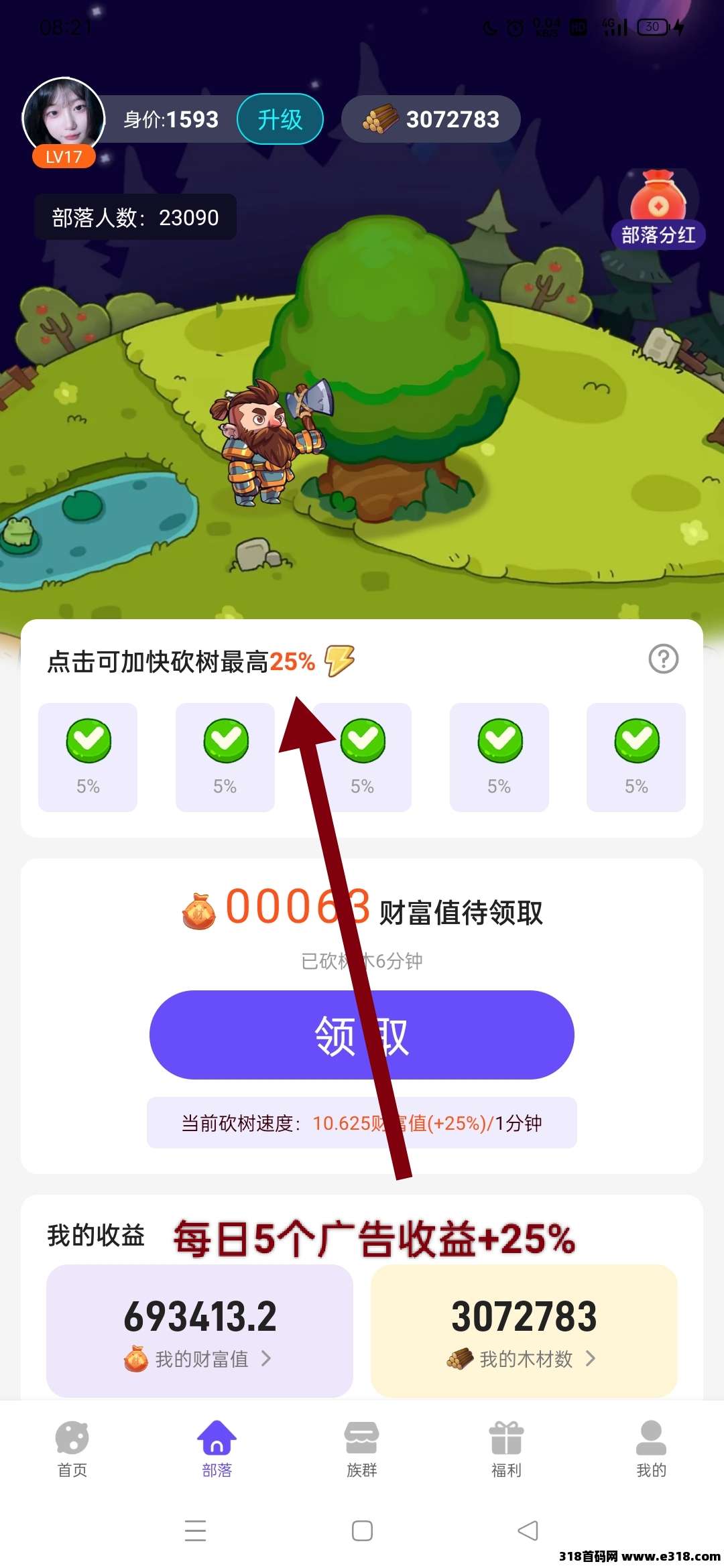Tap the 领取 claim button
This screenshot has height=1568, width=724.
(361, 1035)
